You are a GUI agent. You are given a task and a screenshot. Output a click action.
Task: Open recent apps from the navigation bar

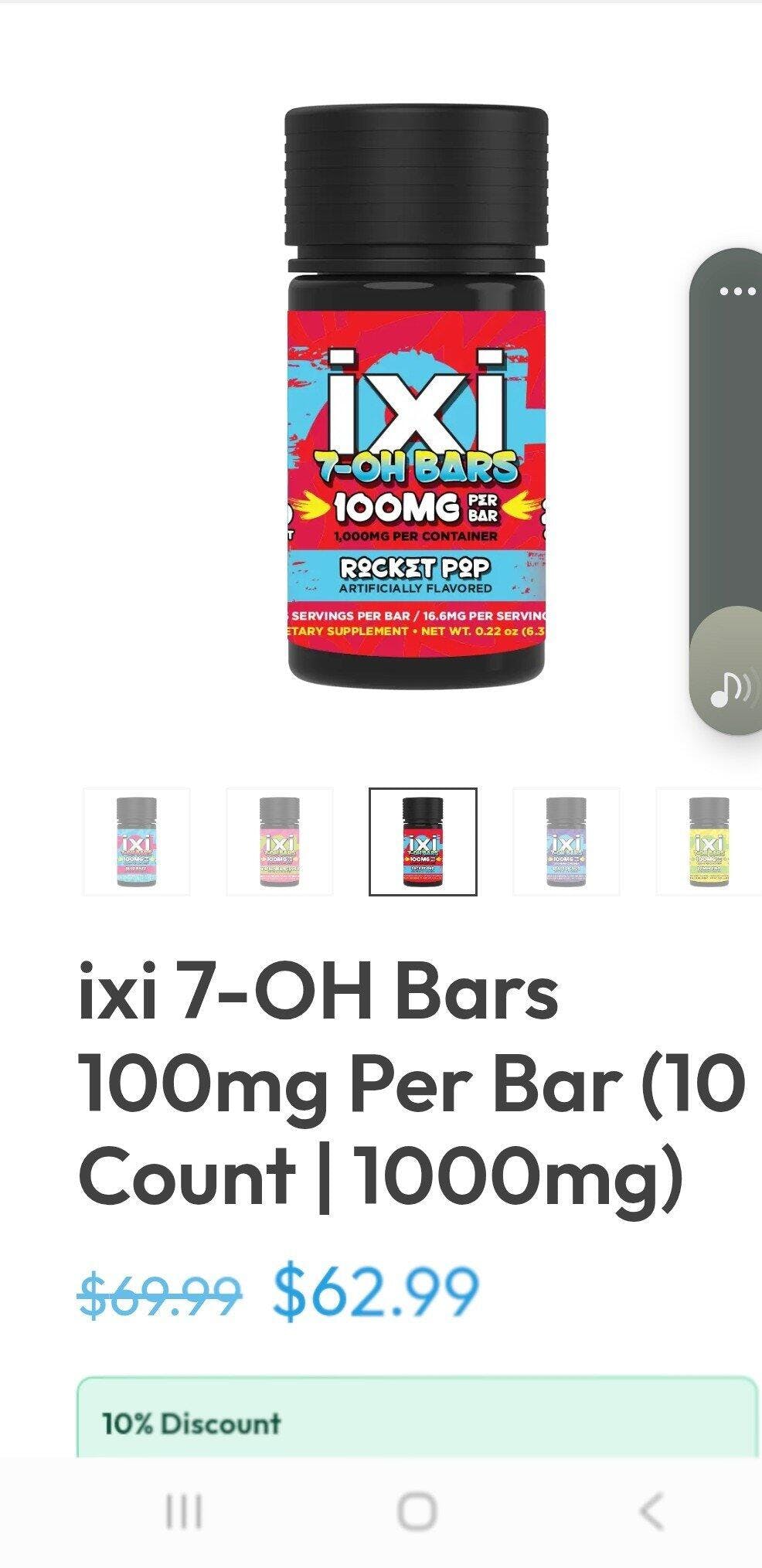click(184, 1511)
